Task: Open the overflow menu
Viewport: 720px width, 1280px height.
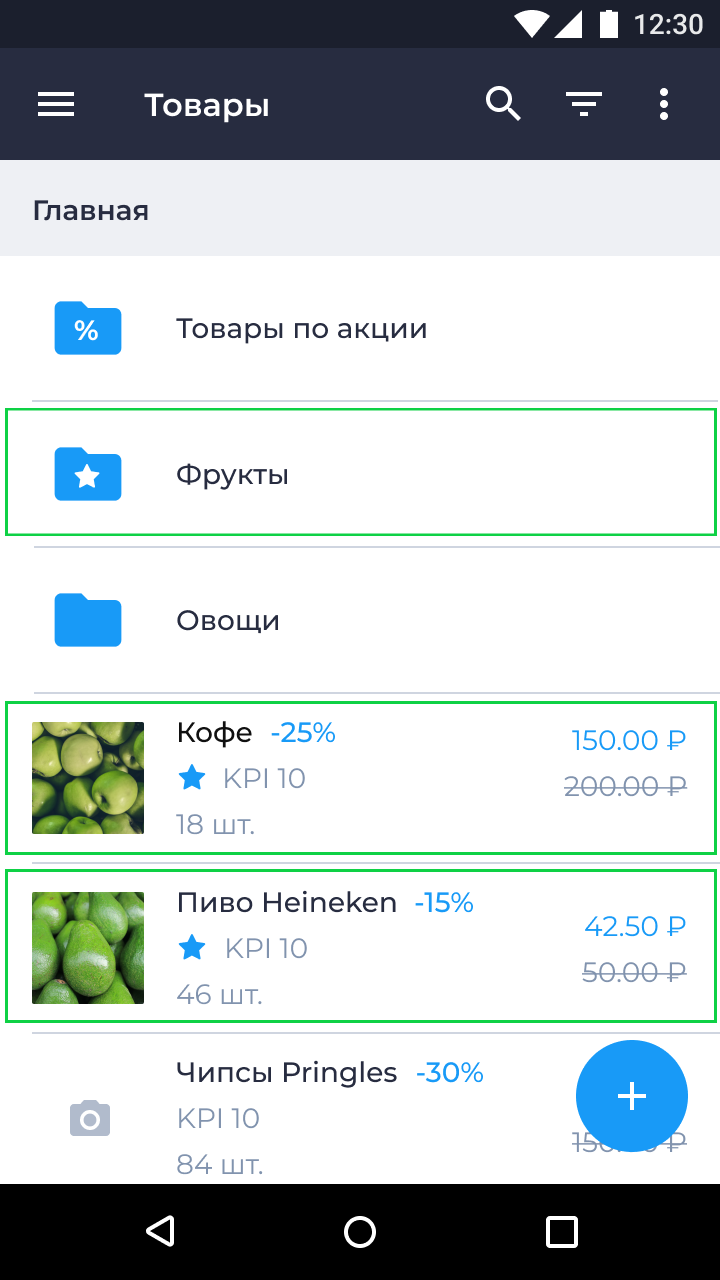Action: tap(664, 104)
